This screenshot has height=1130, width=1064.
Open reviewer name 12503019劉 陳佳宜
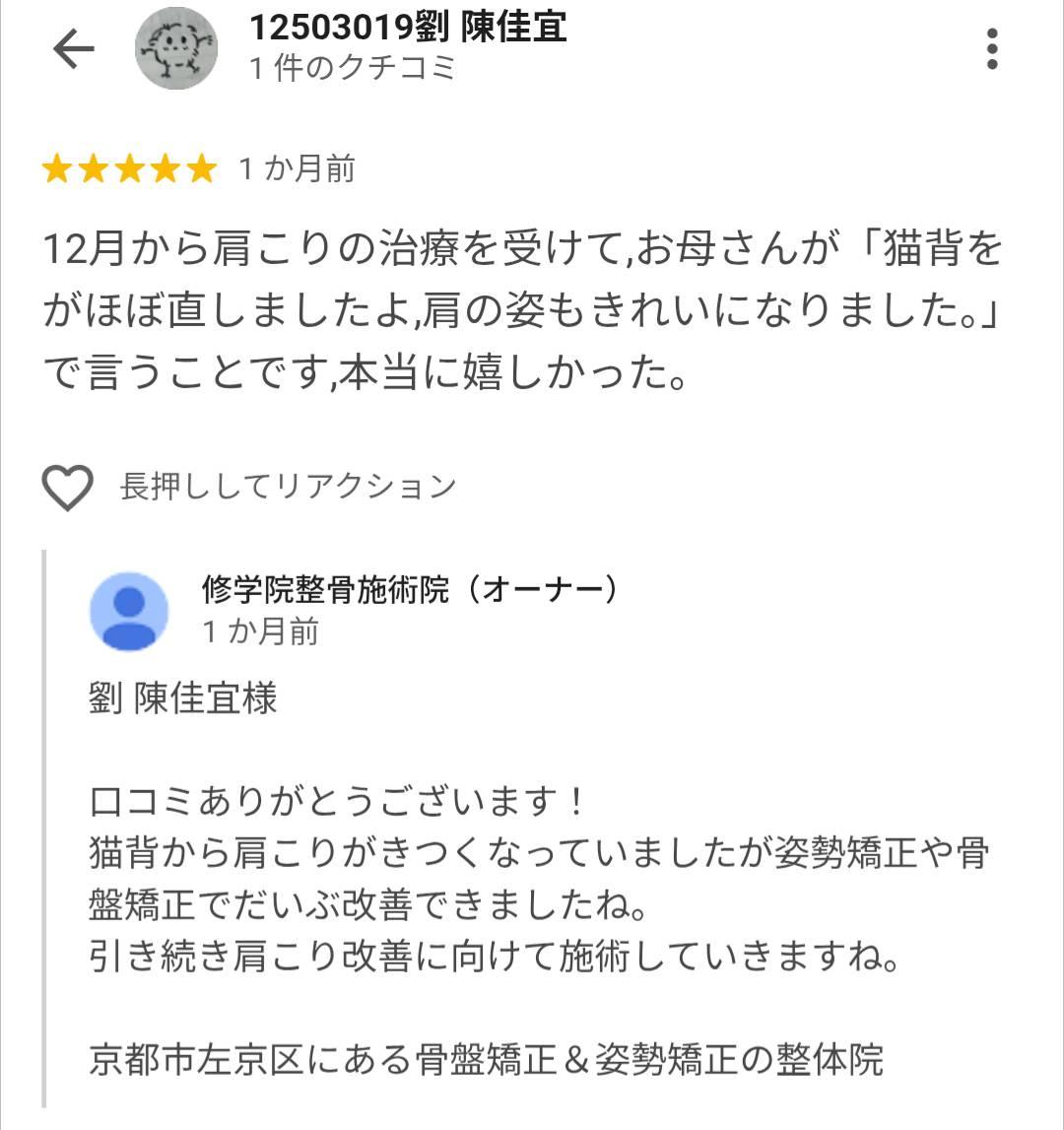point(408,28)
